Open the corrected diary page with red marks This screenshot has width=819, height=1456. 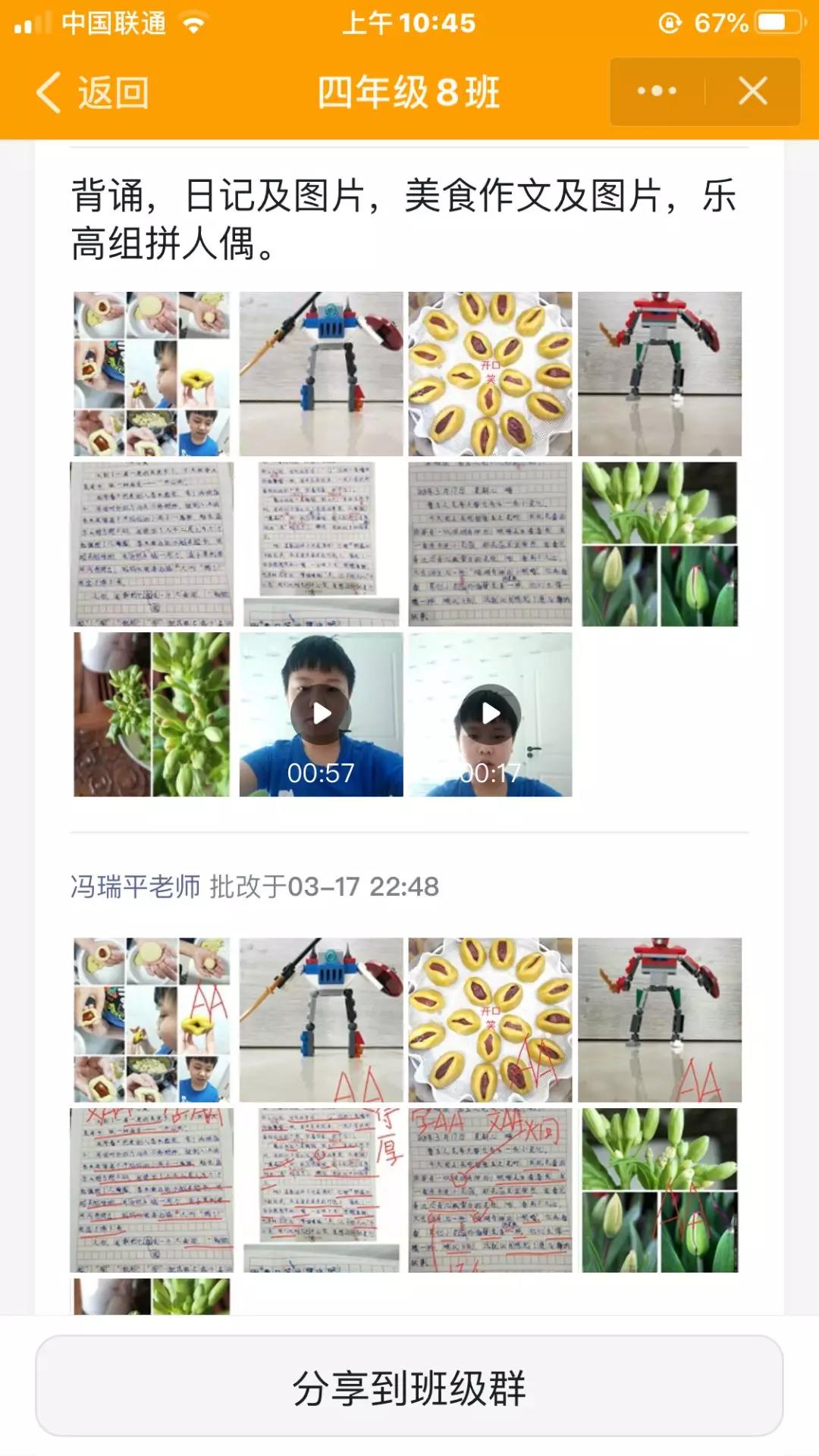[491, 1190]
